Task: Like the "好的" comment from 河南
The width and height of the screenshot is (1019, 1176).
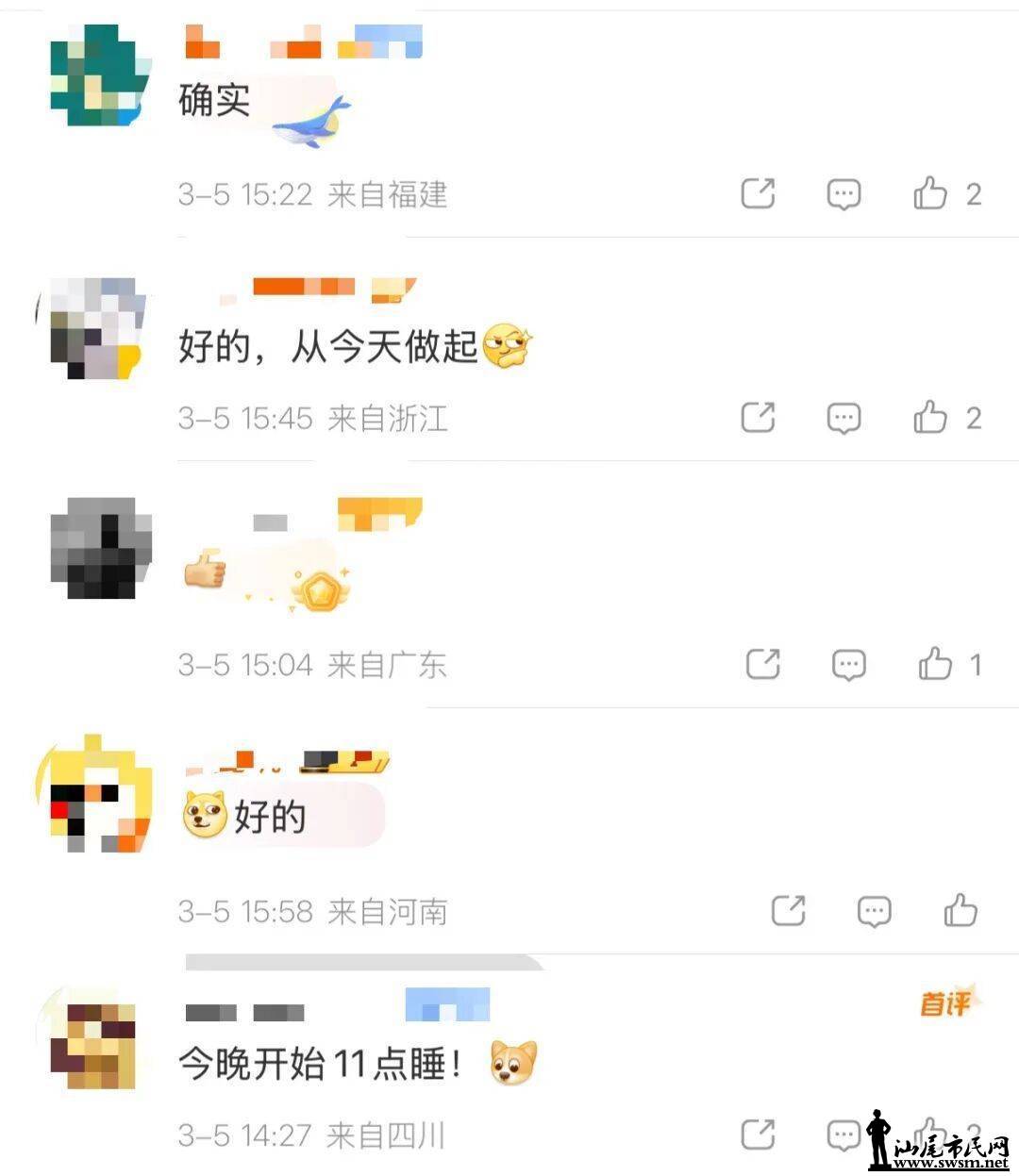Action: pos(961,911)
